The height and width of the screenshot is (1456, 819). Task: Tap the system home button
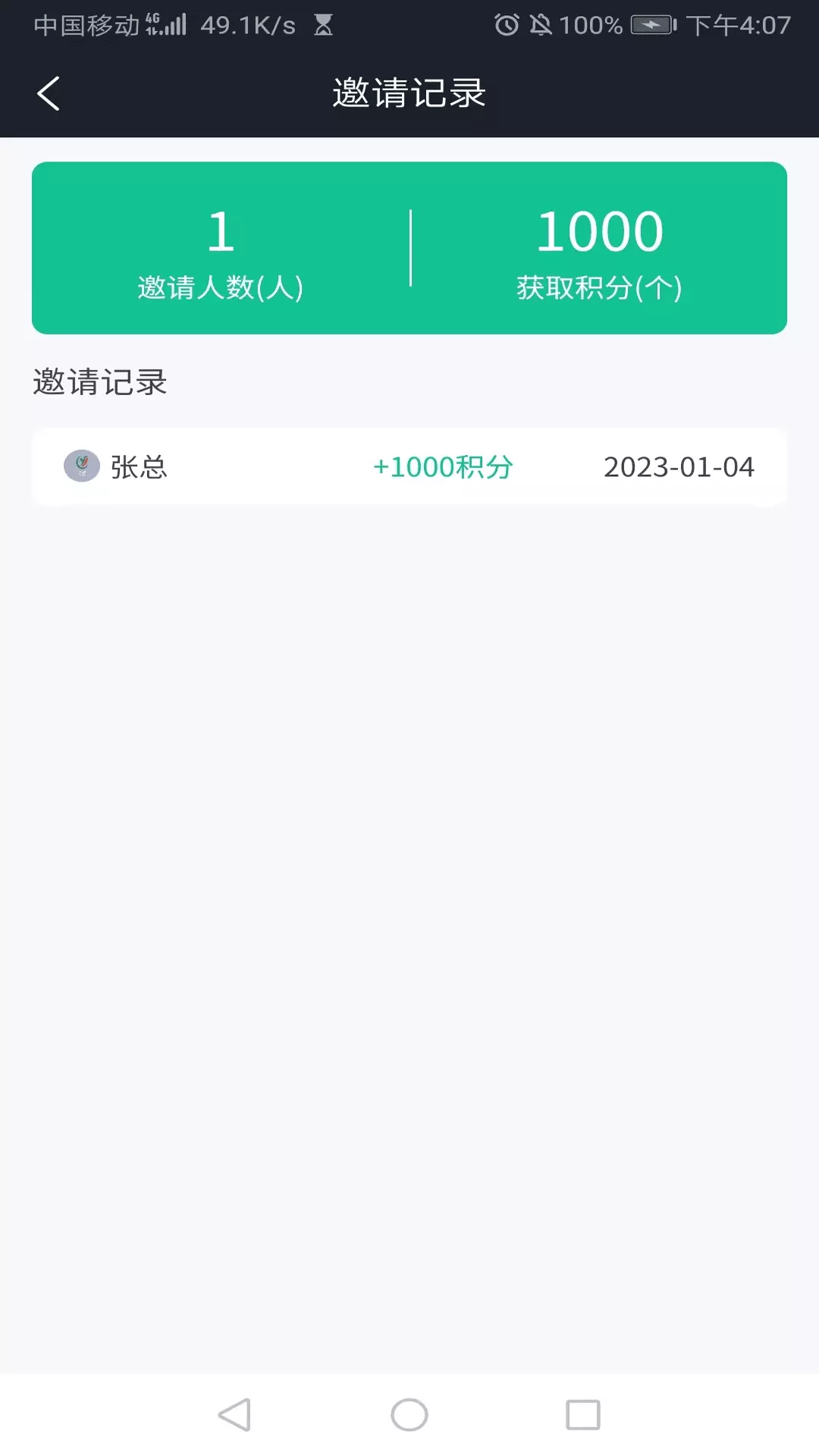pyautogui.click(x=409, y=1415)
